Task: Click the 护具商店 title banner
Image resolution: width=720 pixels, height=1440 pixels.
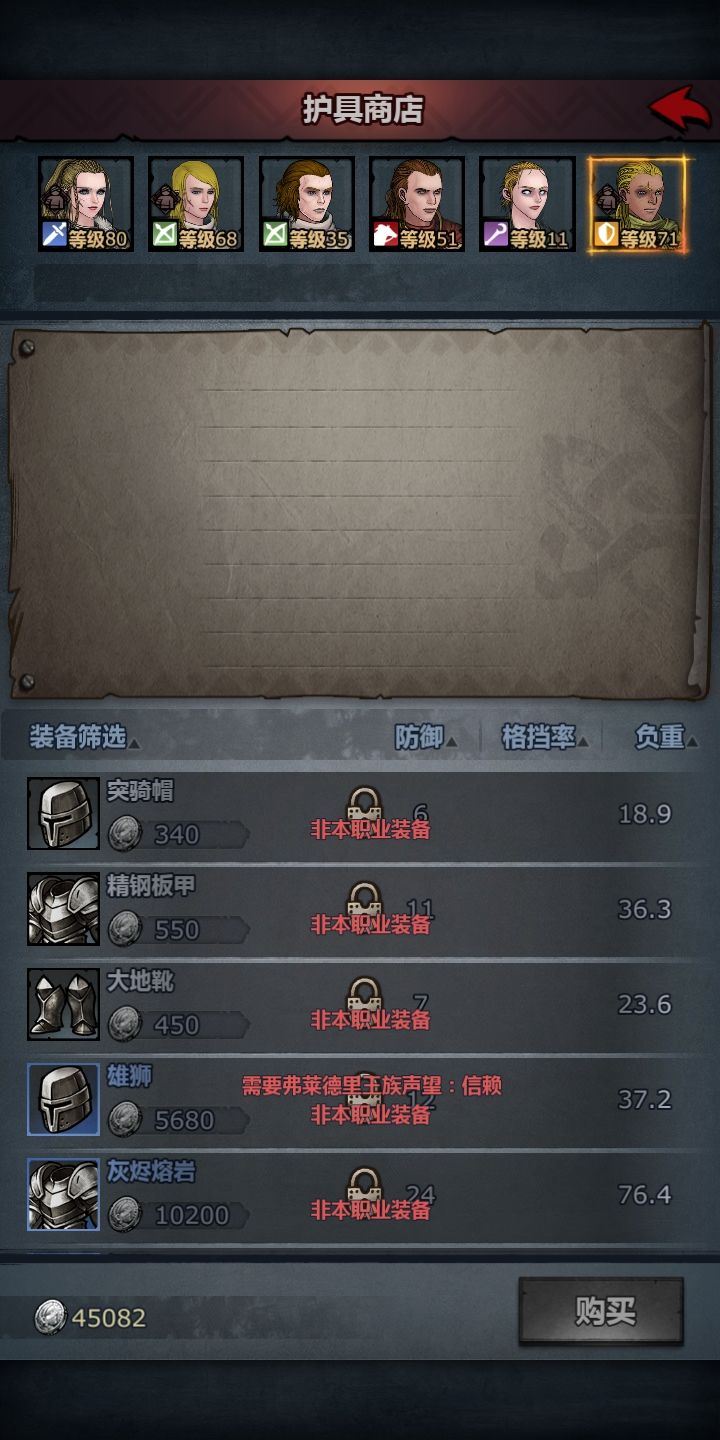Action: click(360, 107)
